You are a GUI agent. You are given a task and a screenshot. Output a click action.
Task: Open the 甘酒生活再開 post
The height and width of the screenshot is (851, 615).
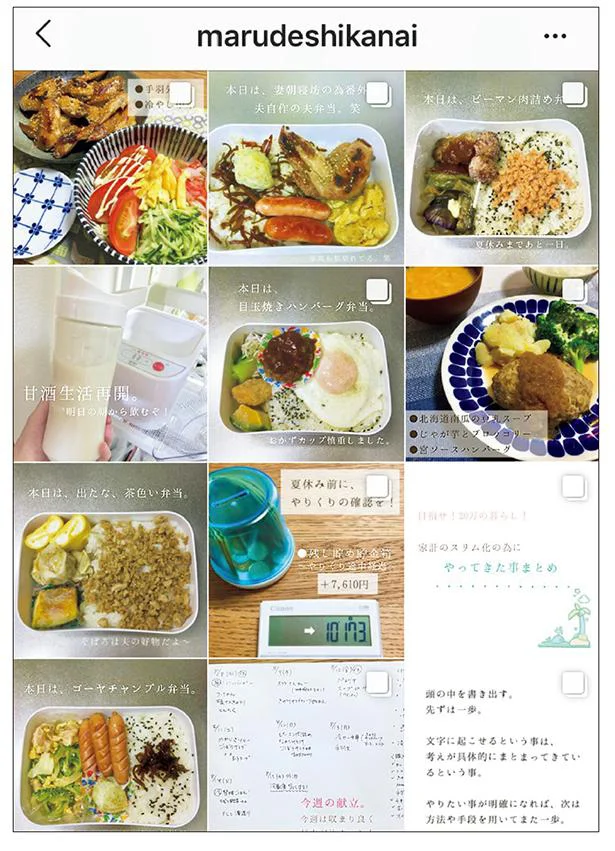(110, 363)
